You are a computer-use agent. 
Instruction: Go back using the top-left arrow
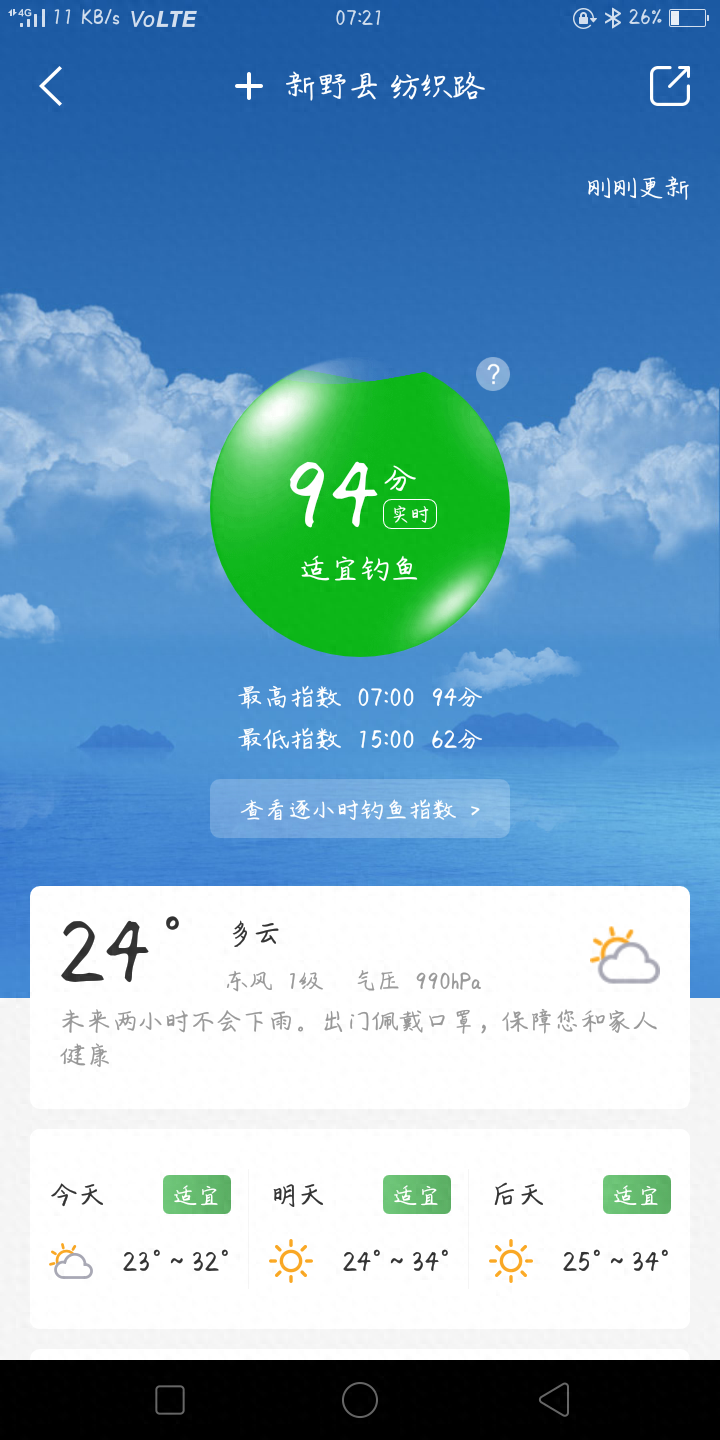tap(51, 86)
